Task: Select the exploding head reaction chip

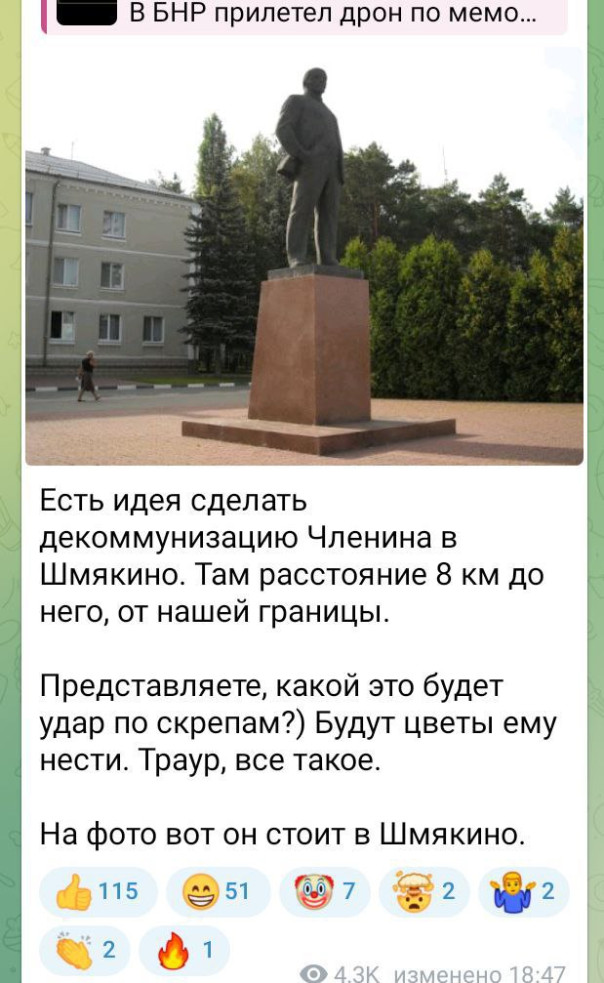Action: (424, 892)
